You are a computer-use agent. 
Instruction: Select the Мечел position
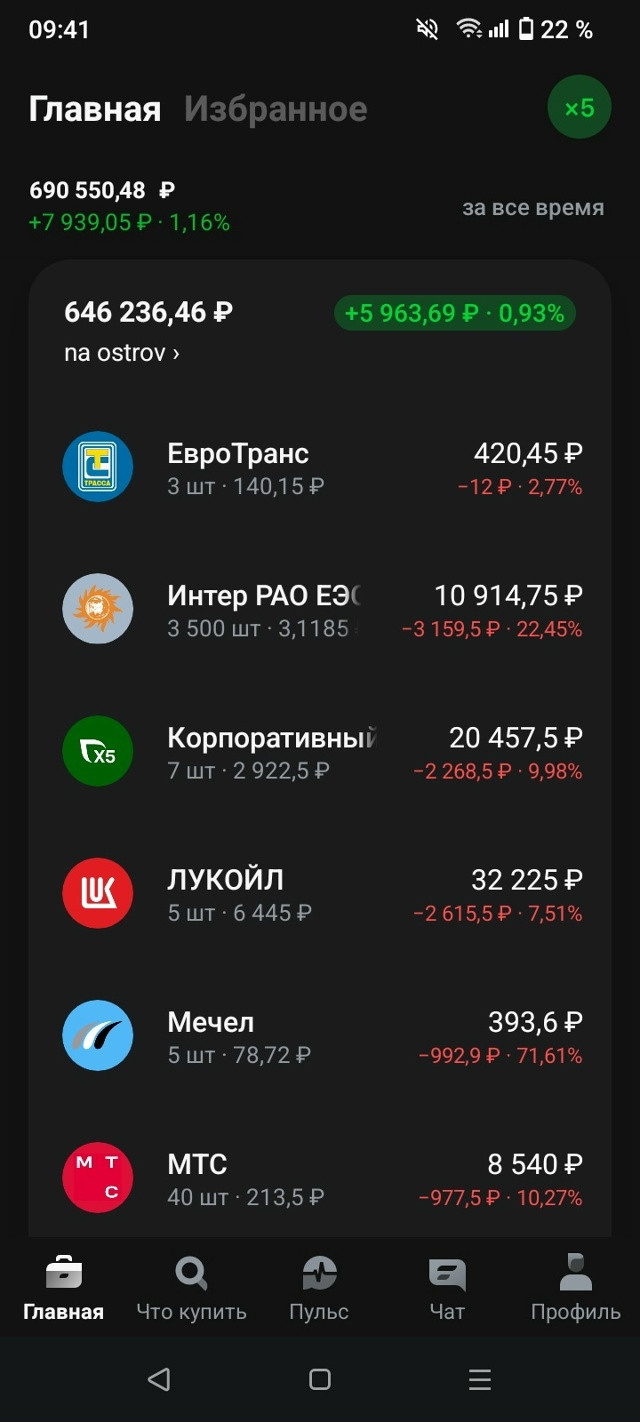tap(320, 1036)
